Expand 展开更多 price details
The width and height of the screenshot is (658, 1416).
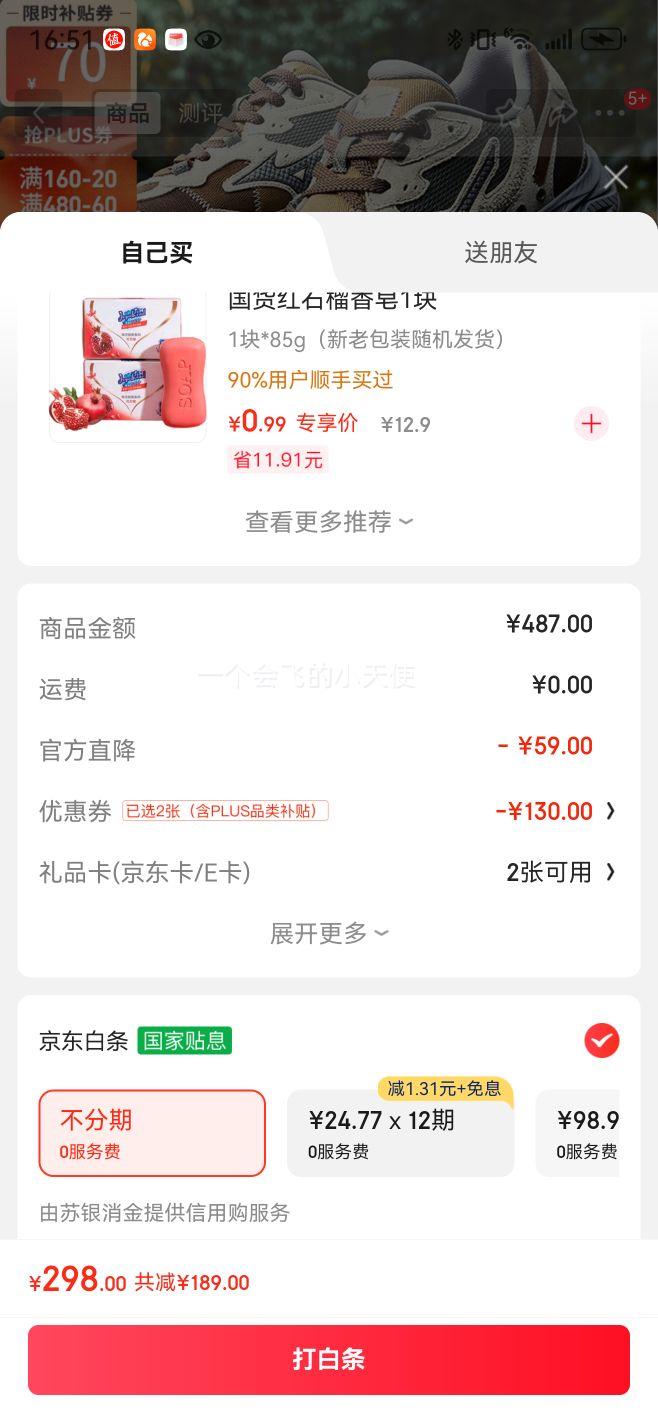[329, 933]
